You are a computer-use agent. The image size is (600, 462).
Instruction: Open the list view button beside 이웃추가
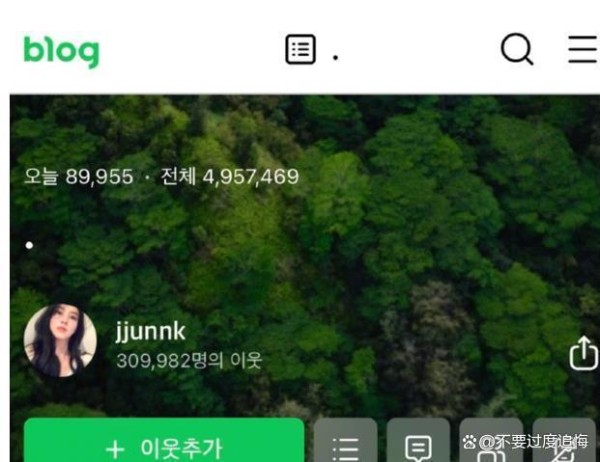(x=346, y=447)
